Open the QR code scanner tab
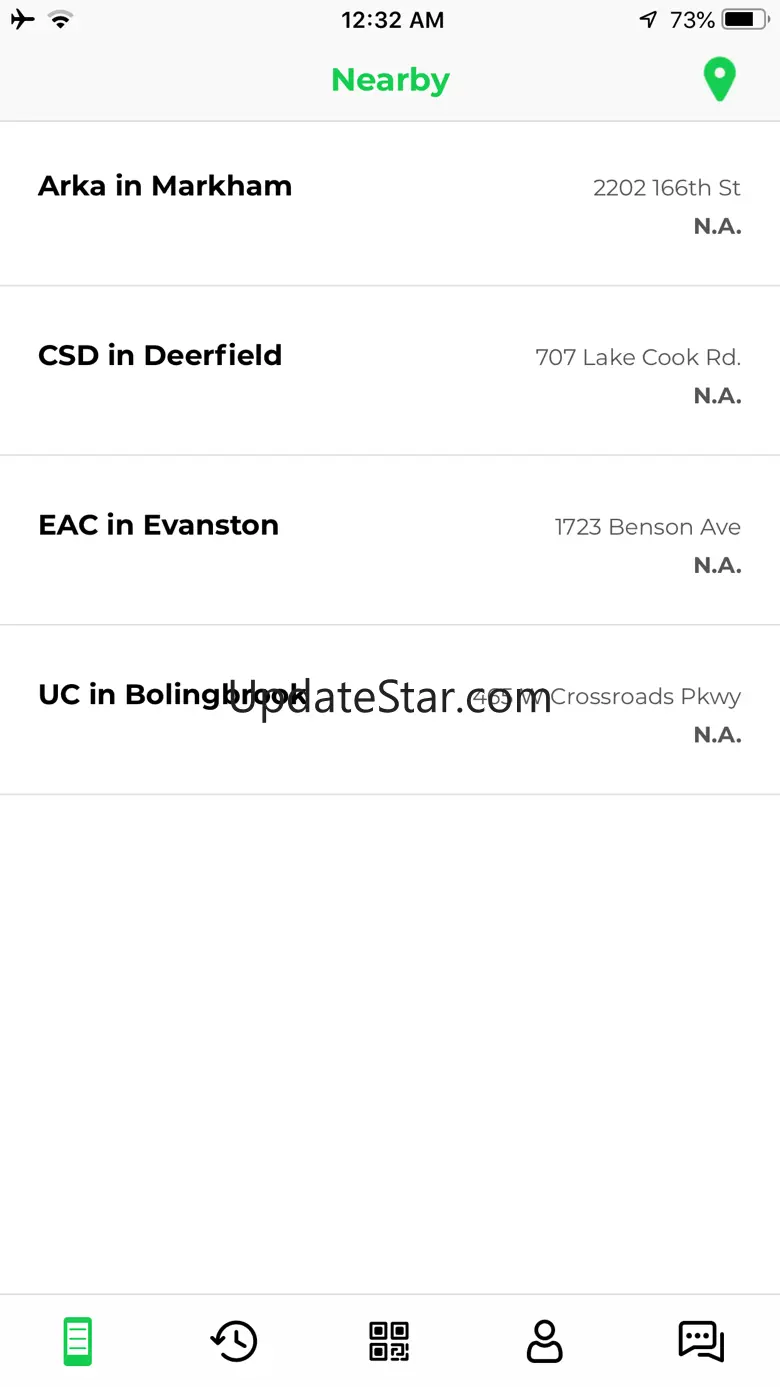Screen dimensions: 780x1387 [x=389, y=1341]
